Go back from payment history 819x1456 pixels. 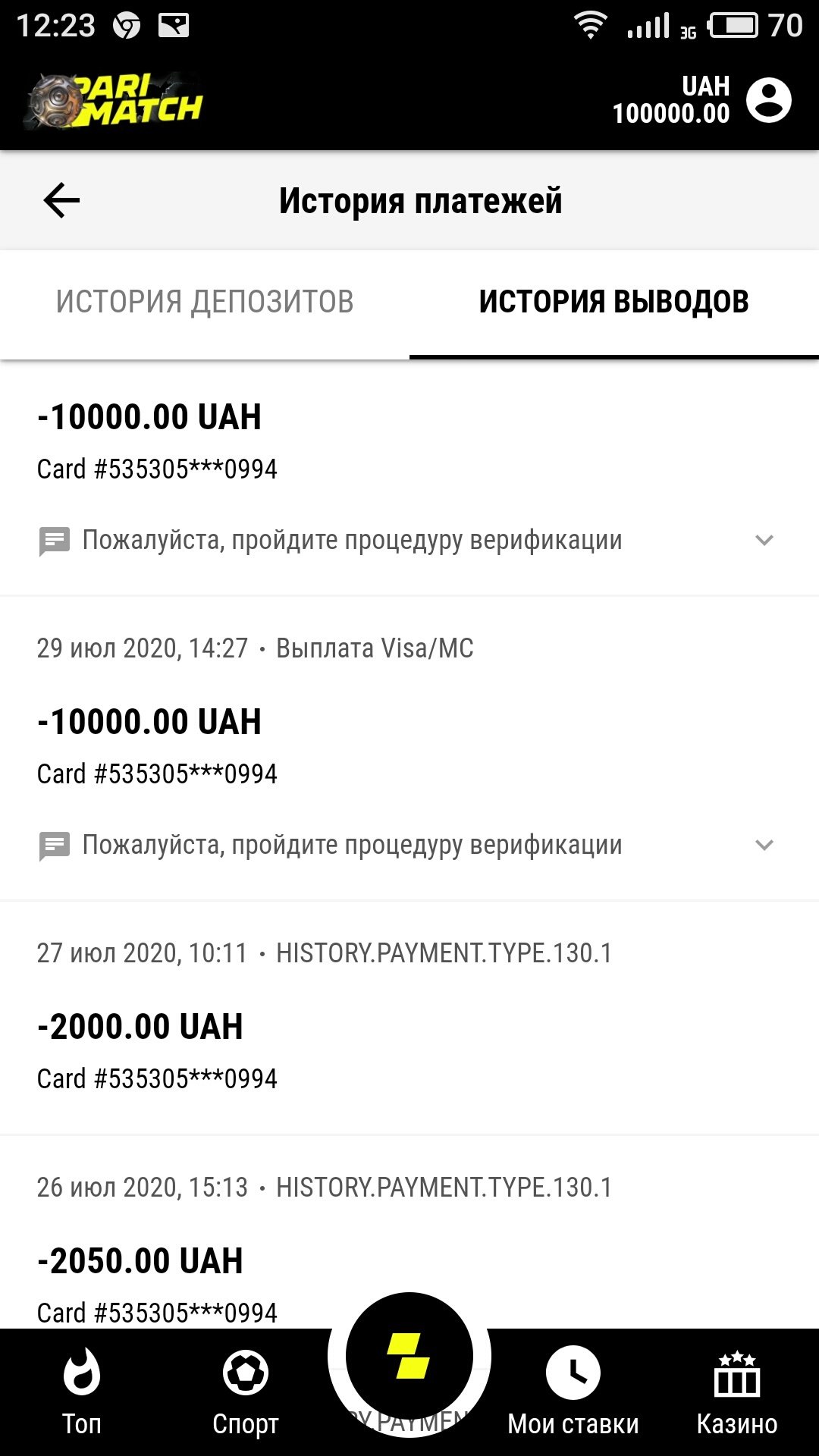61,201
